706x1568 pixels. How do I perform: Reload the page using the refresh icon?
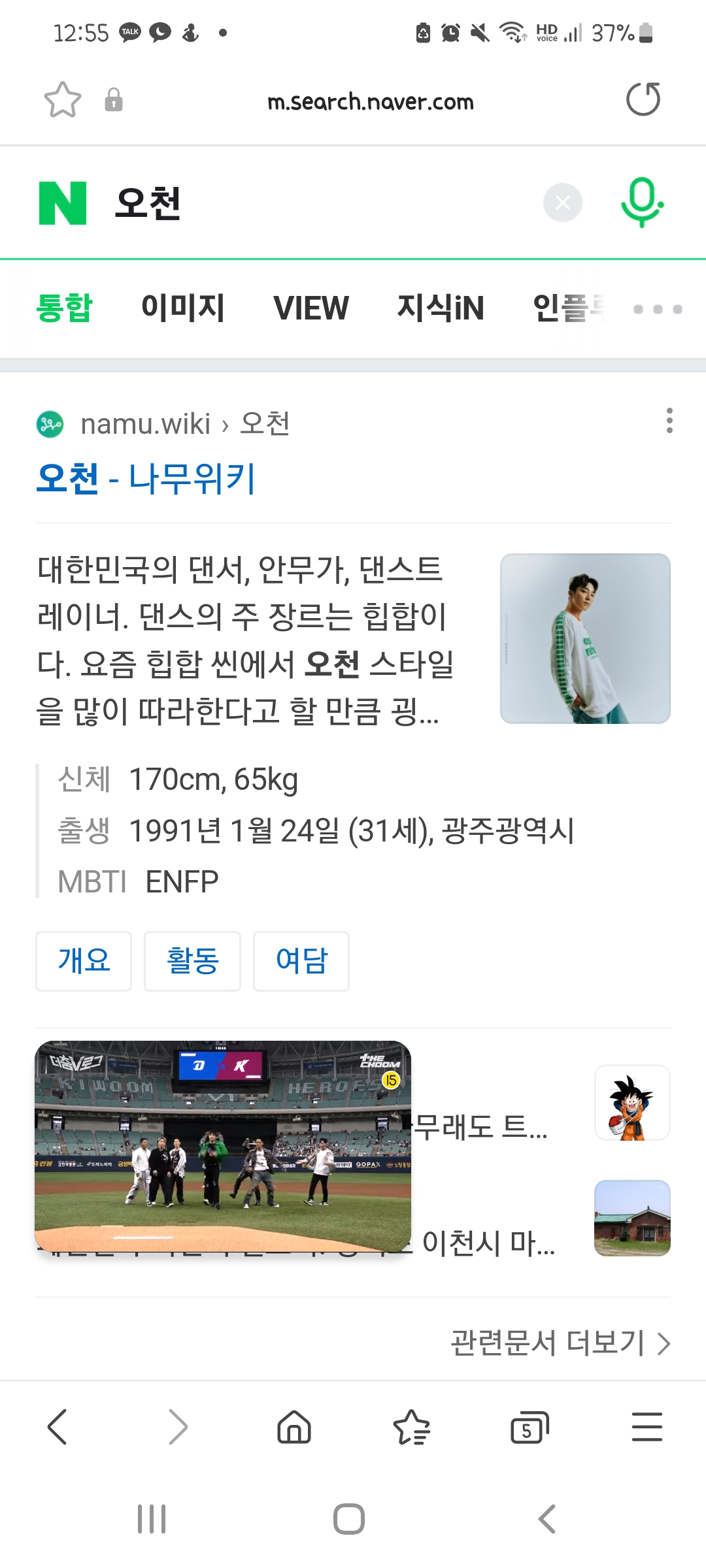[x=643, y=99]
